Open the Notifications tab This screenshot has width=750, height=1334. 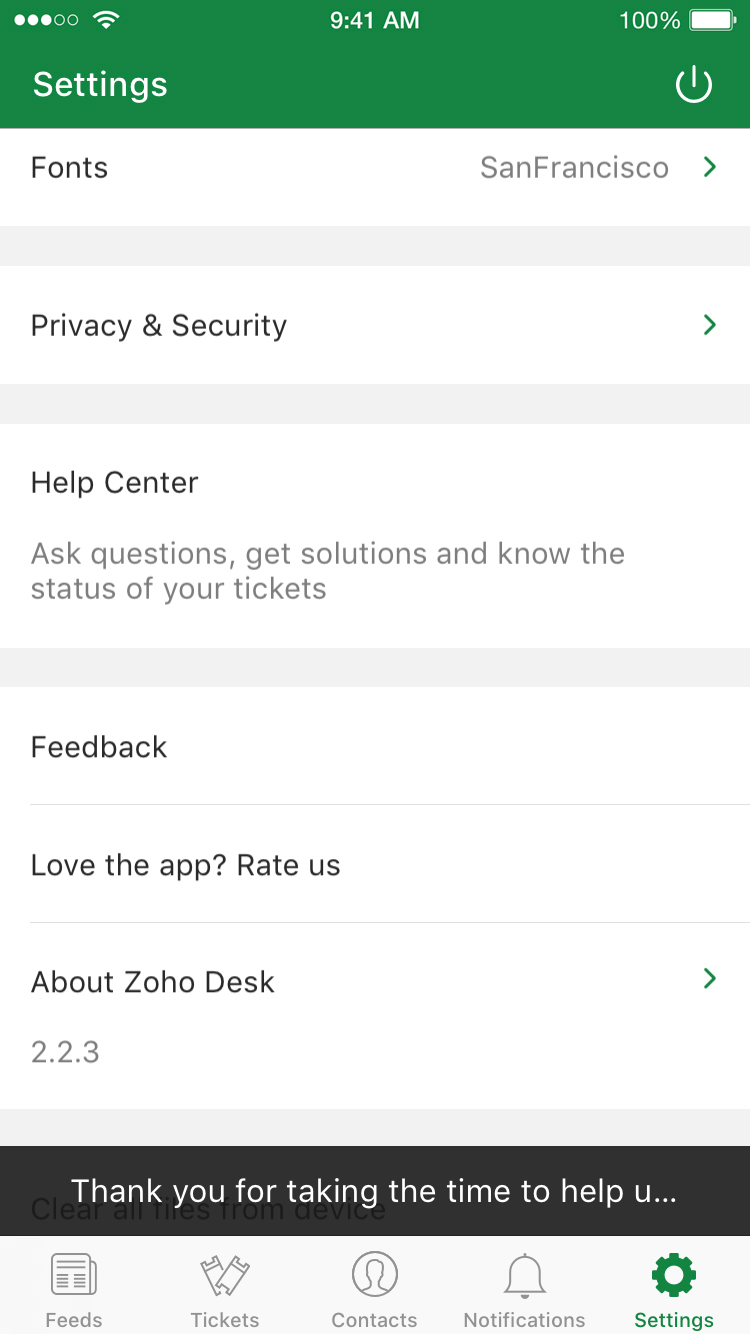click(524, 1288)
